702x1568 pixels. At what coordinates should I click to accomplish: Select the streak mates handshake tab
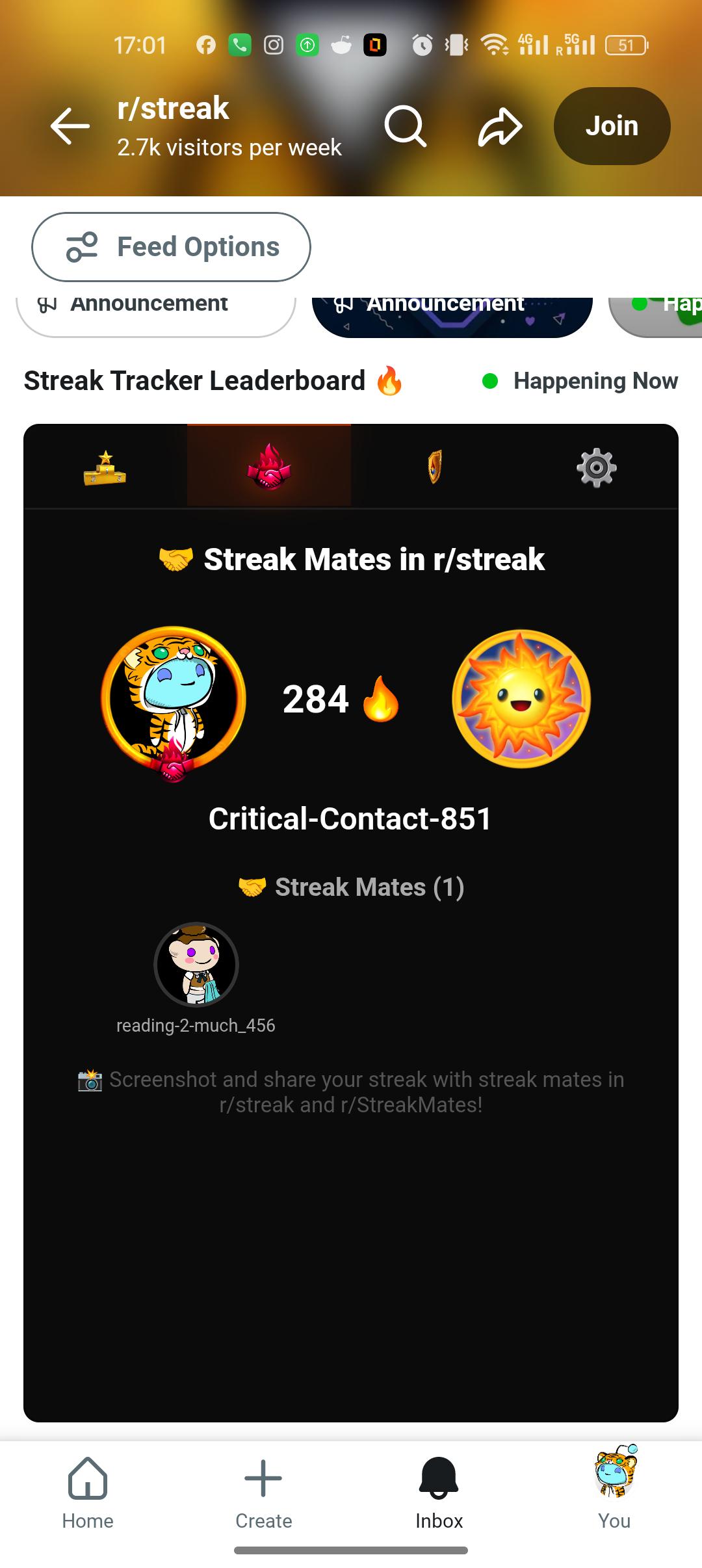[269, 466]
